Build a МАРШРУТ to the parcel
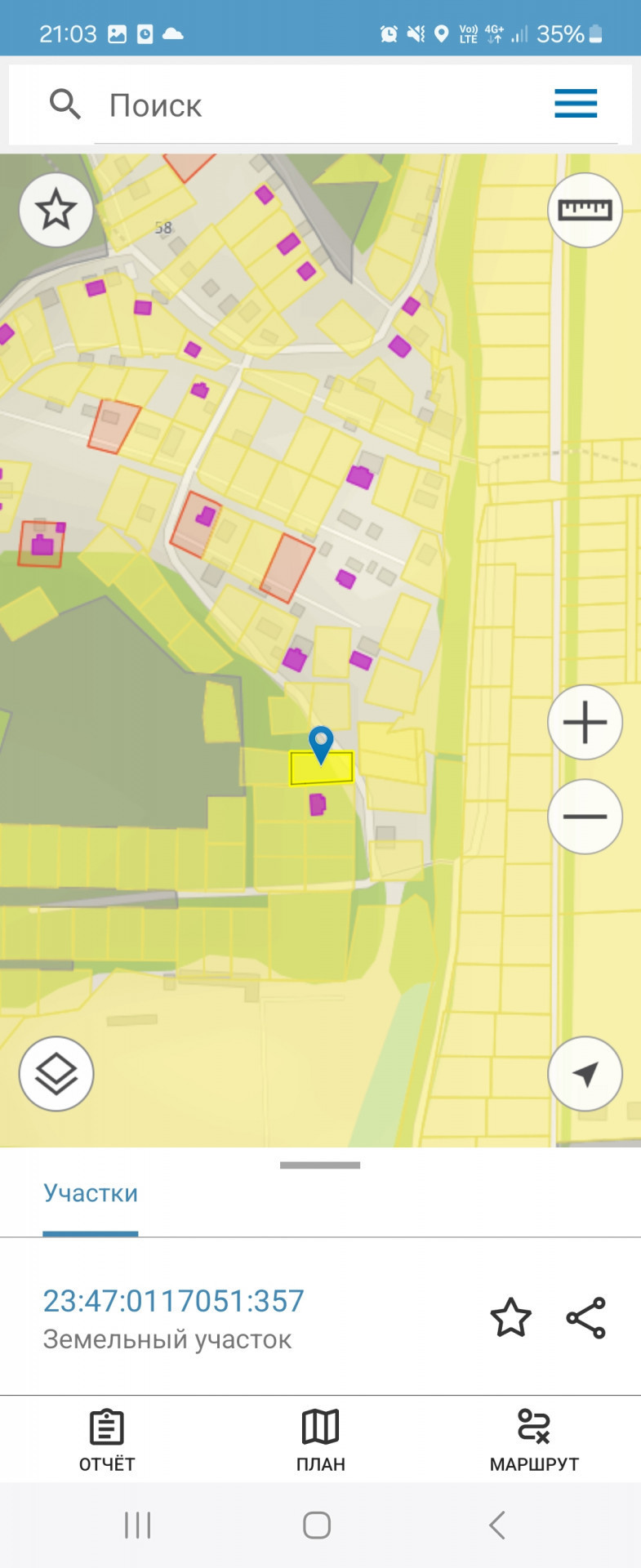Viewport: 641px width, 1568px height. [x=534, y=1441]
